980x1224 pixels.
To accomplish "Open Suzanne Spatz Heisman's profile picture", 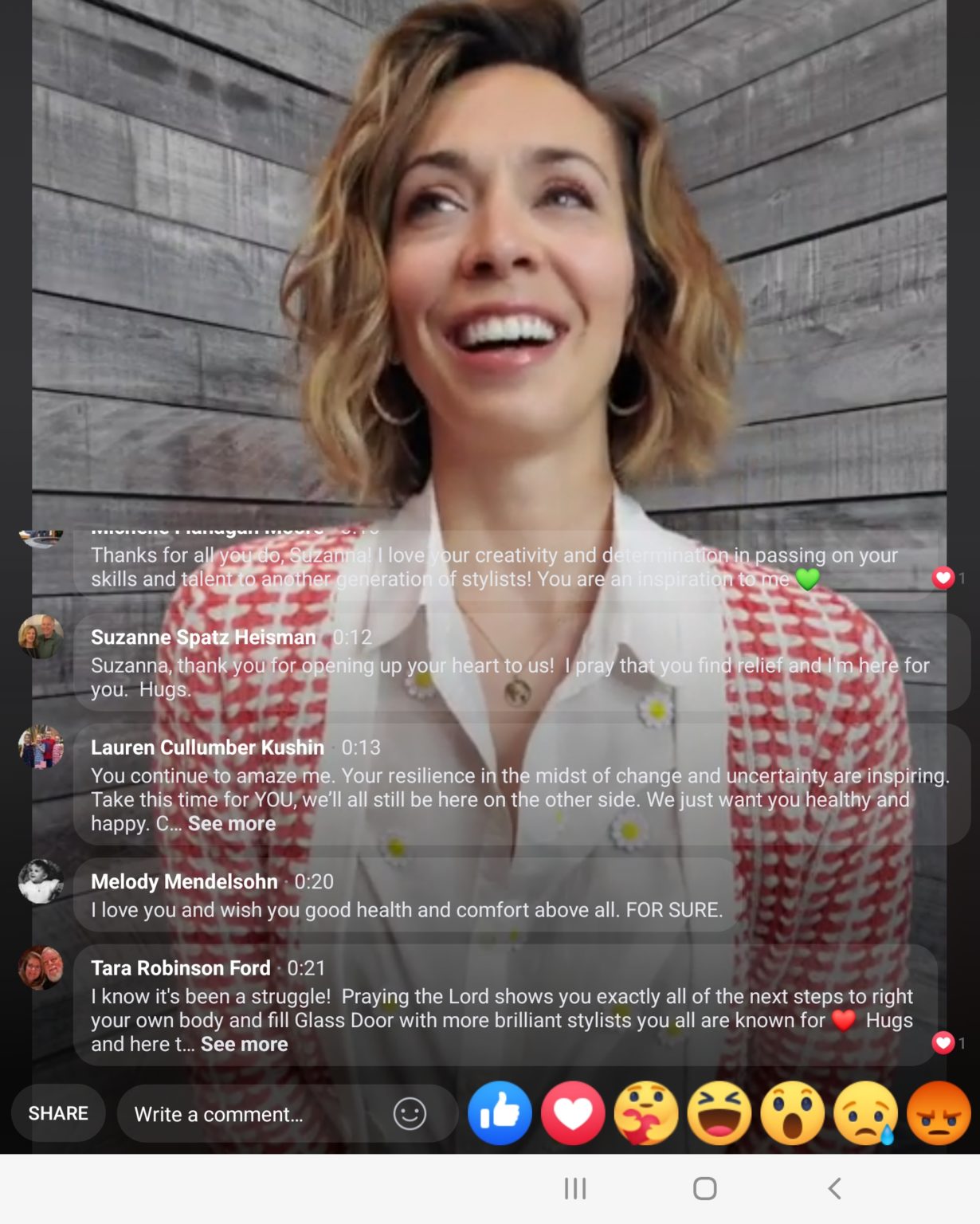I will 41,637.
